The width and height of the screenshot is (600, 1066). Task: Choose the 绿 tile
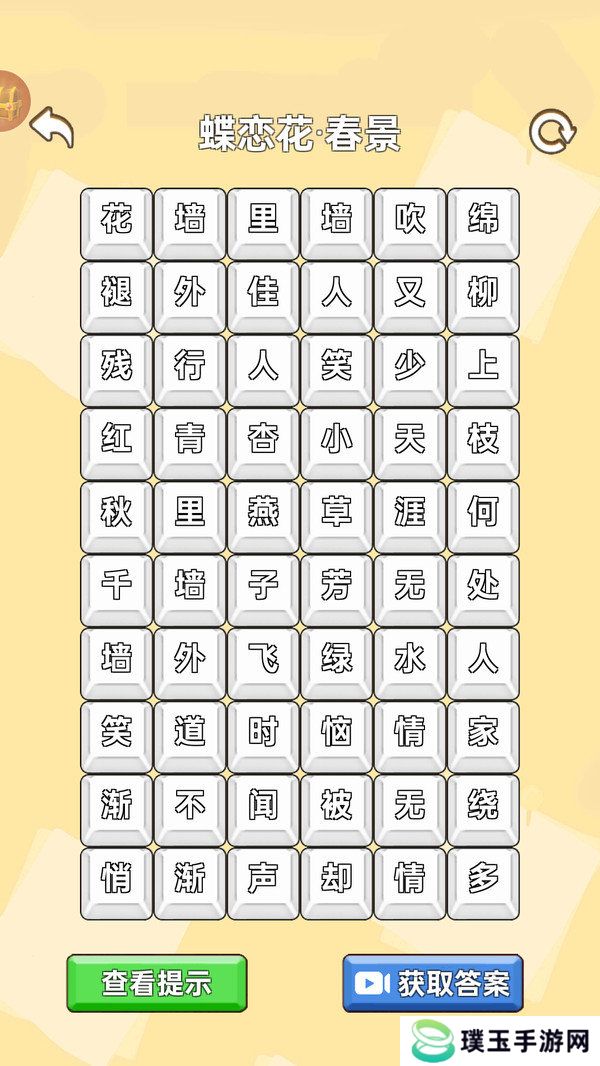337,664
